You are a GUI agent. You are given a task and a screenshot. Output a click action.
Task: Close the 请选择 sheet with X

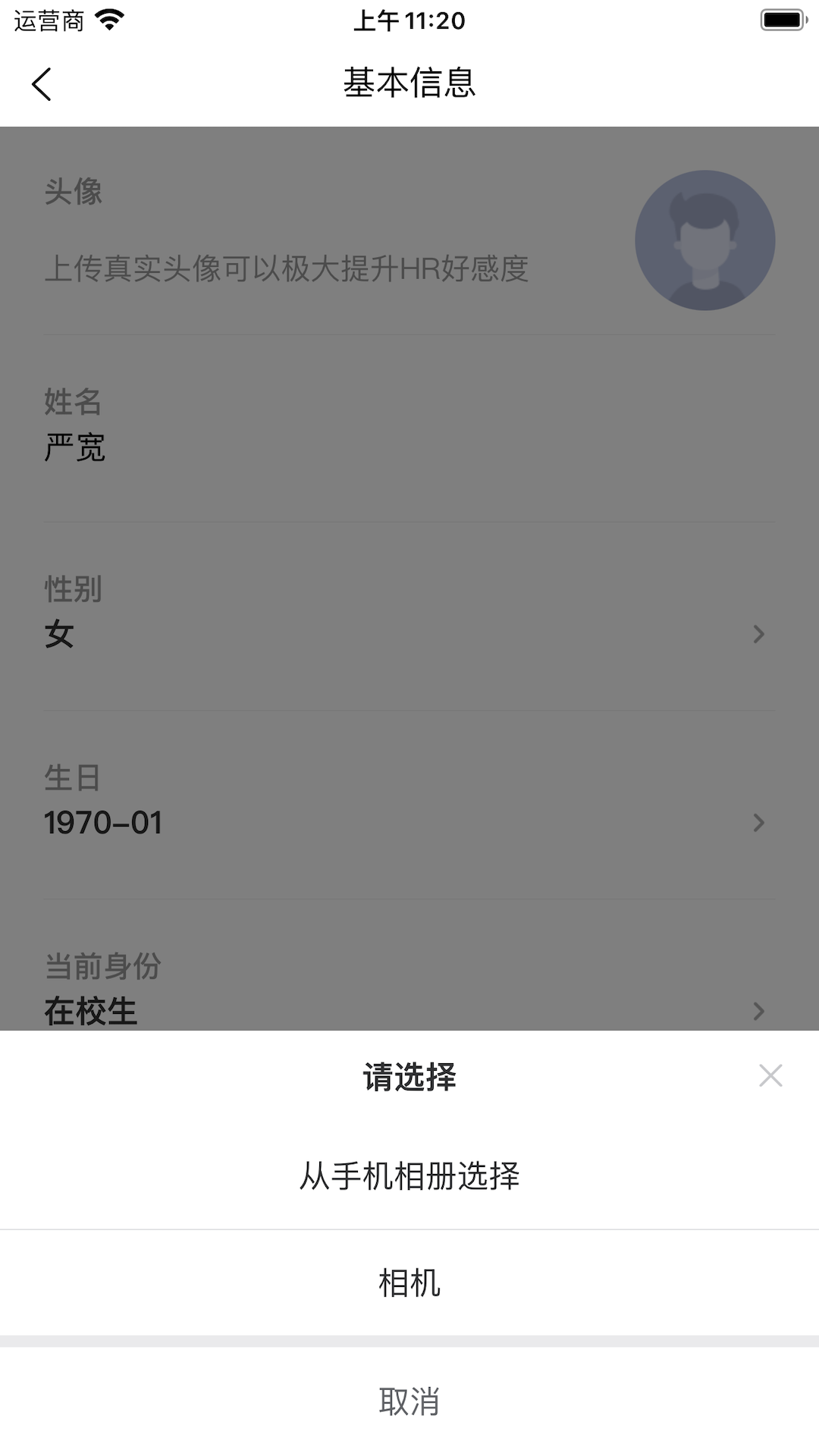point(770,1075)
